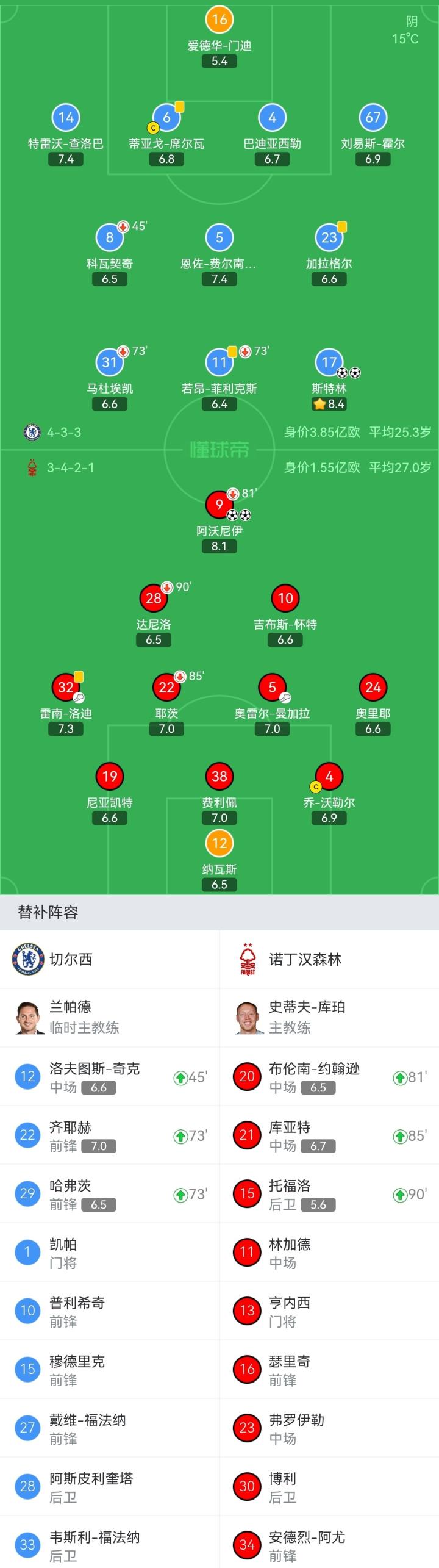Open substitute 托福洛's row

click(329, 1194)
